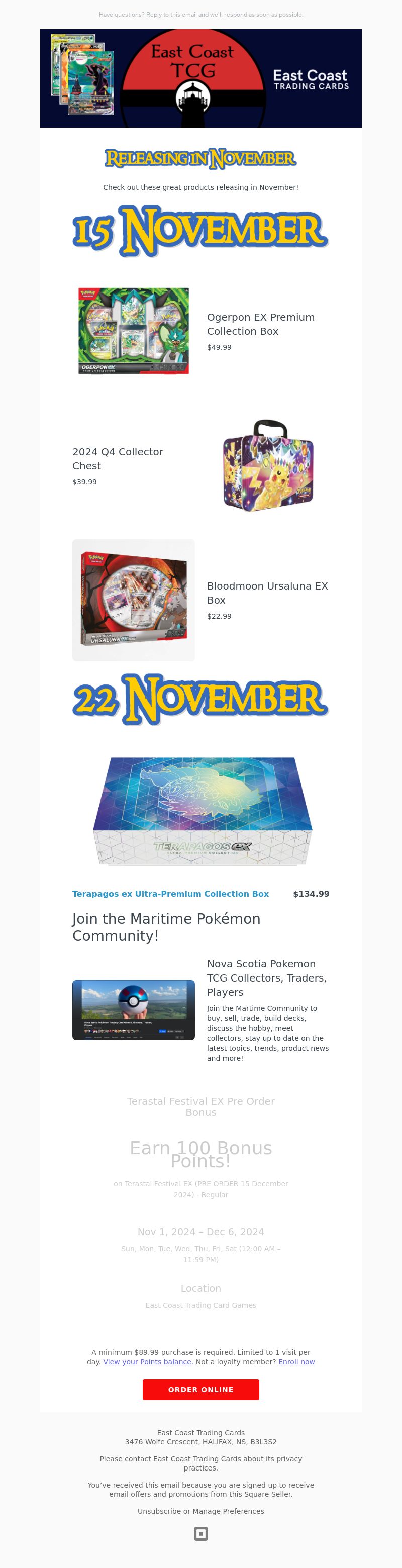402x1568 pixels.
Task: Follow the Enroll now link
Action: [296, 1362]
